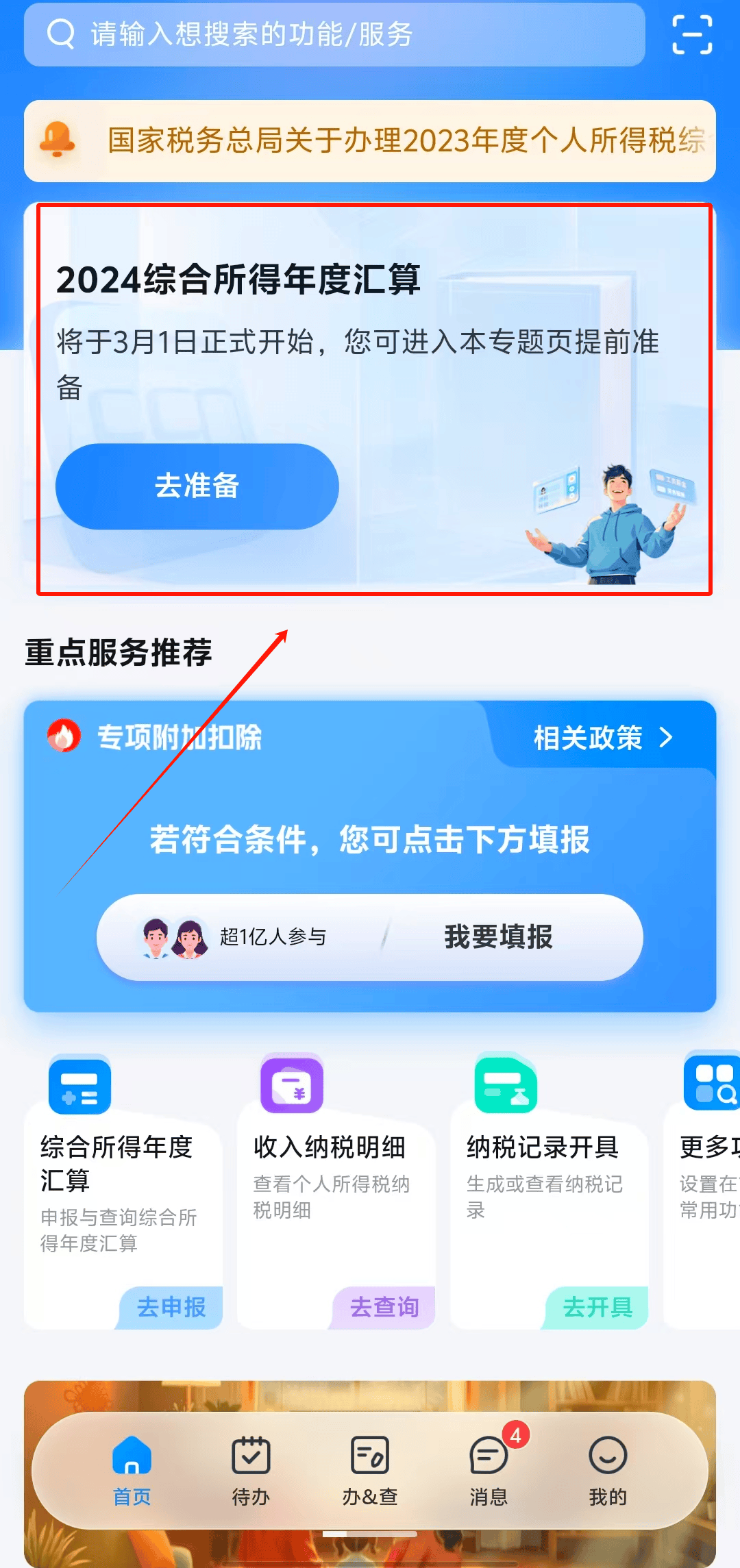Screen dimensions: 740x1568
Task: Open the 国家税务总局 notice banner
Action: click(370, 141)
